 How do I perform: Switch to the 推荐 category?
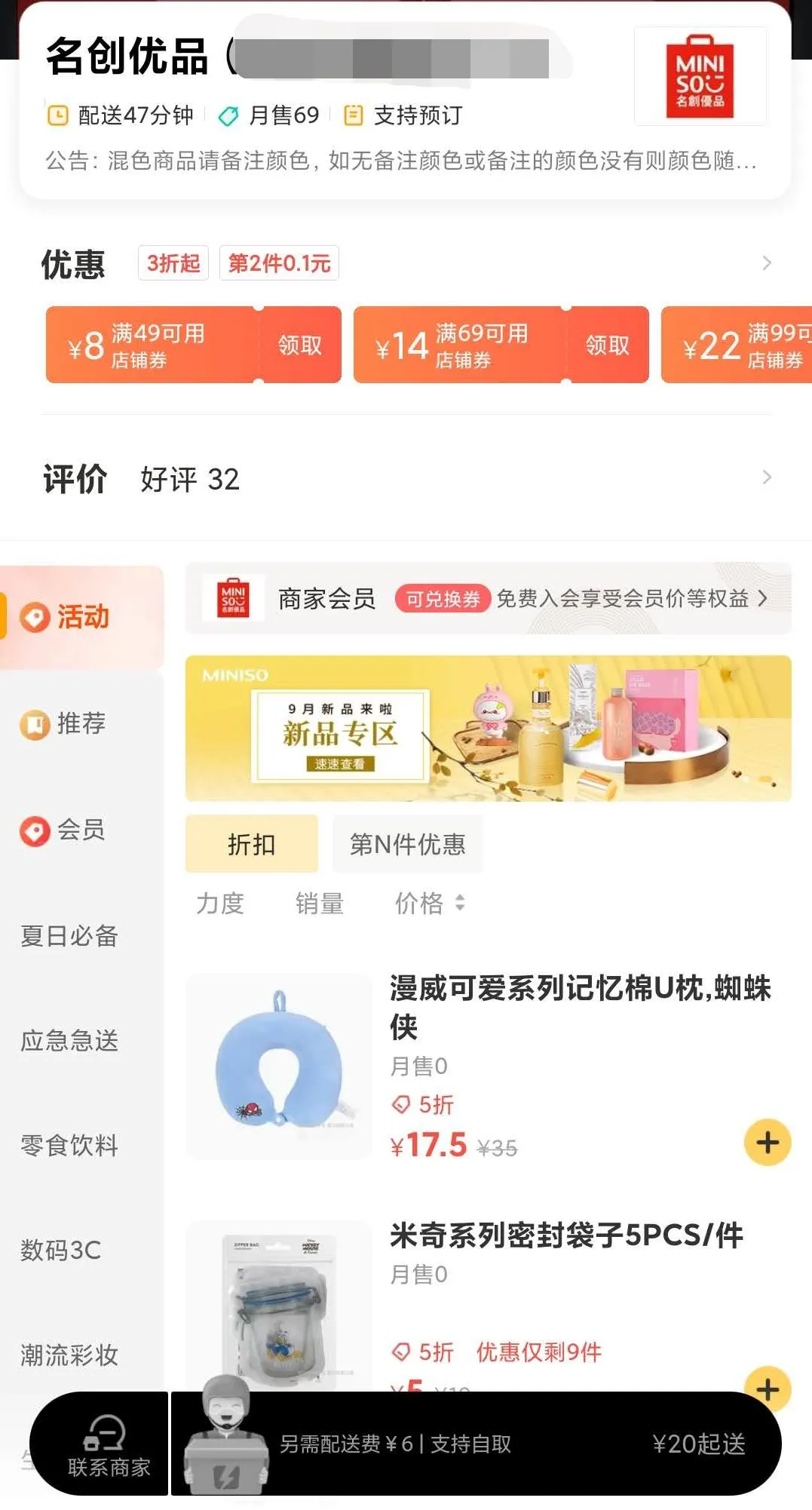(x=81, y=723)
